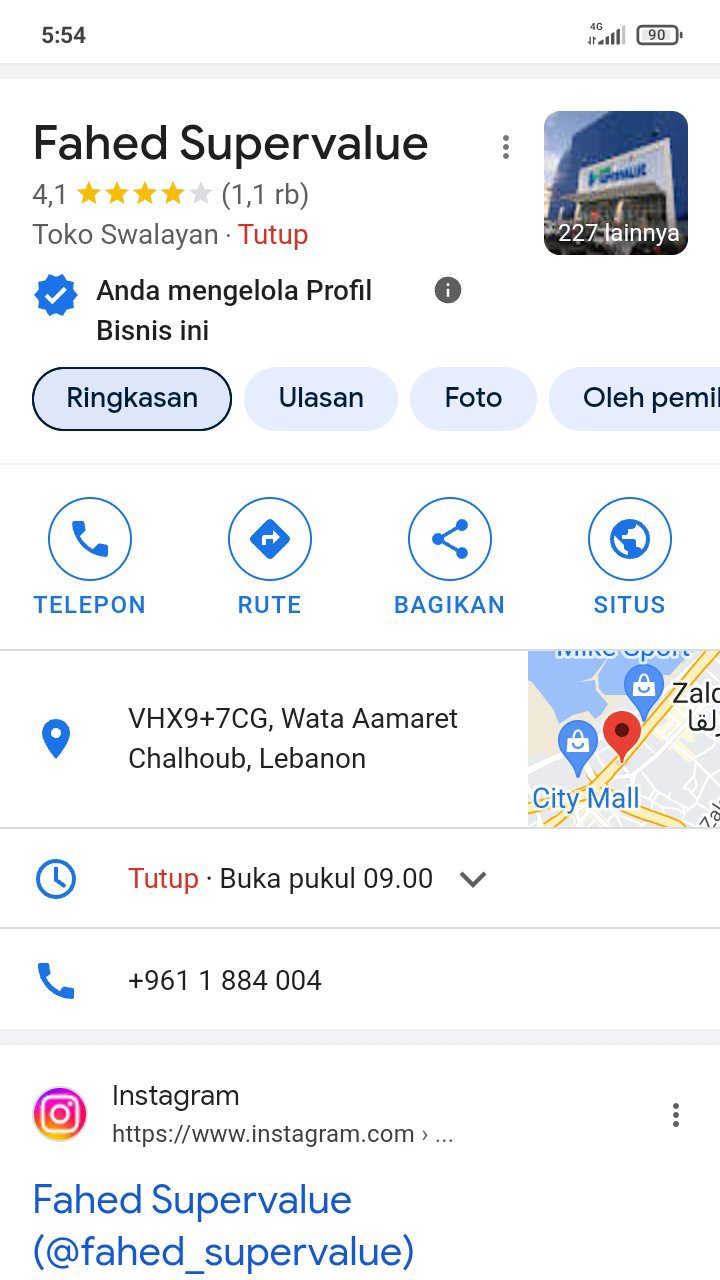The image size is (720, 1280).
Task: Switch to the Ulasan tab
Action: point(321,399)
